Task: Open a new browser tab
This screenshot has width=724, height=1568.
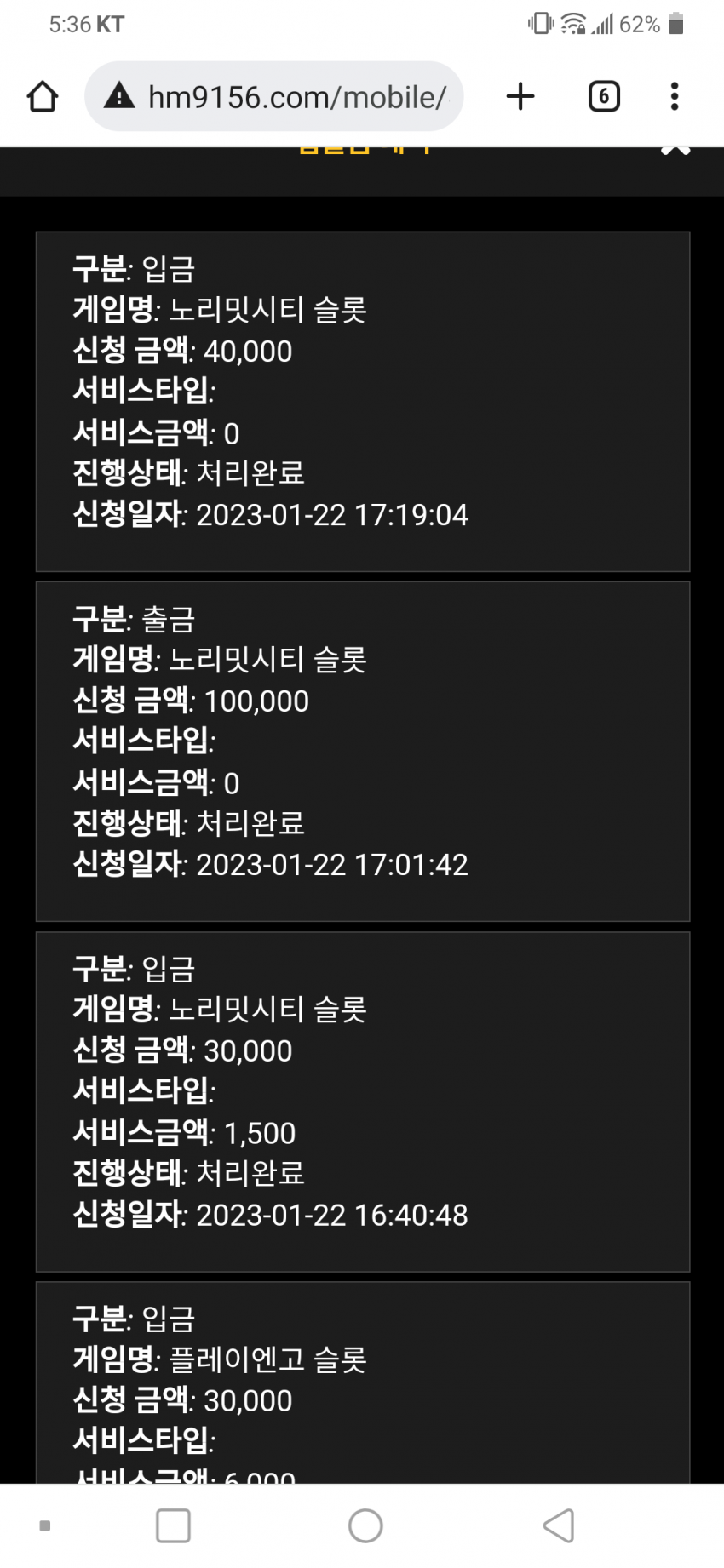Action: pyautogui.click(x=520, y=96)
